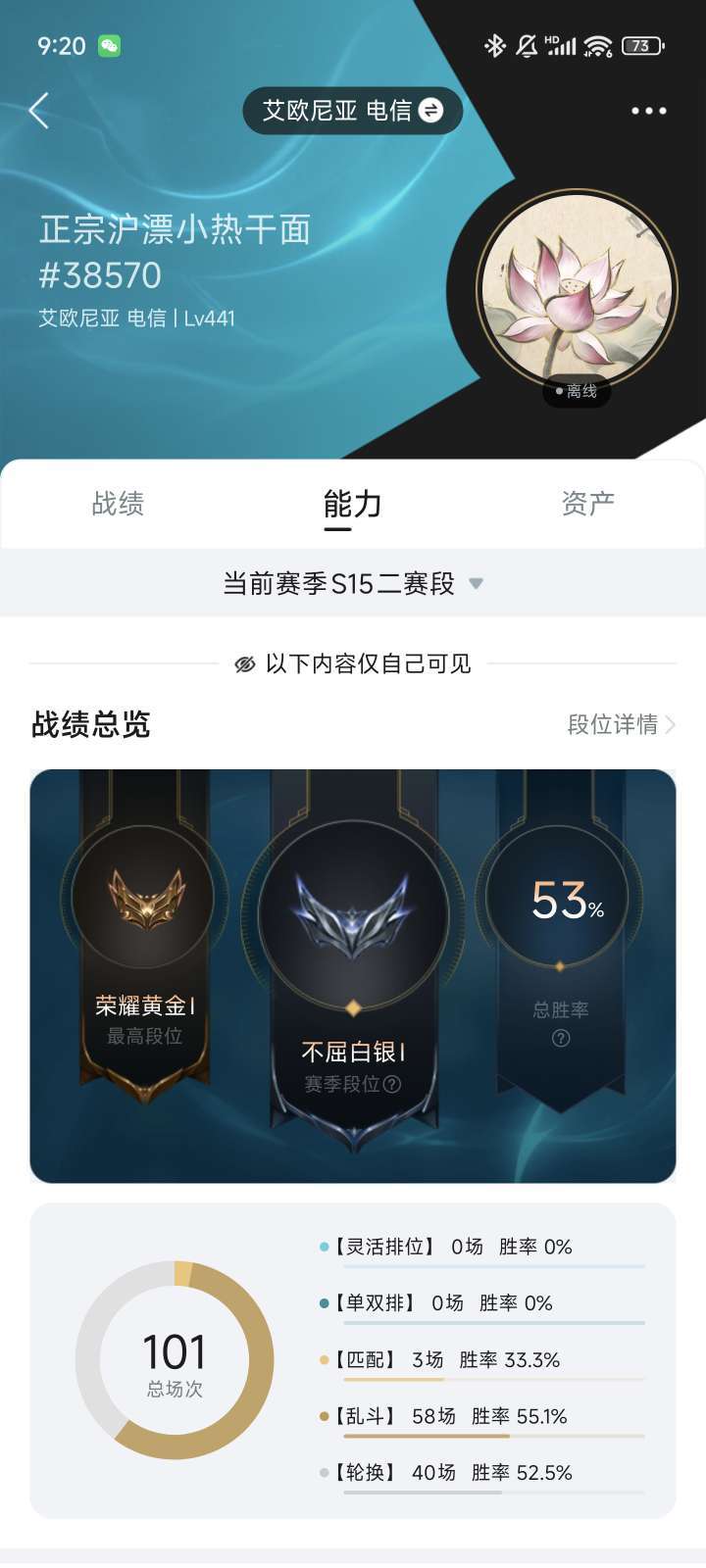This screenshot has height=1568, width=706.
Task: Select the 能力 tab
Action: (352, 504)
